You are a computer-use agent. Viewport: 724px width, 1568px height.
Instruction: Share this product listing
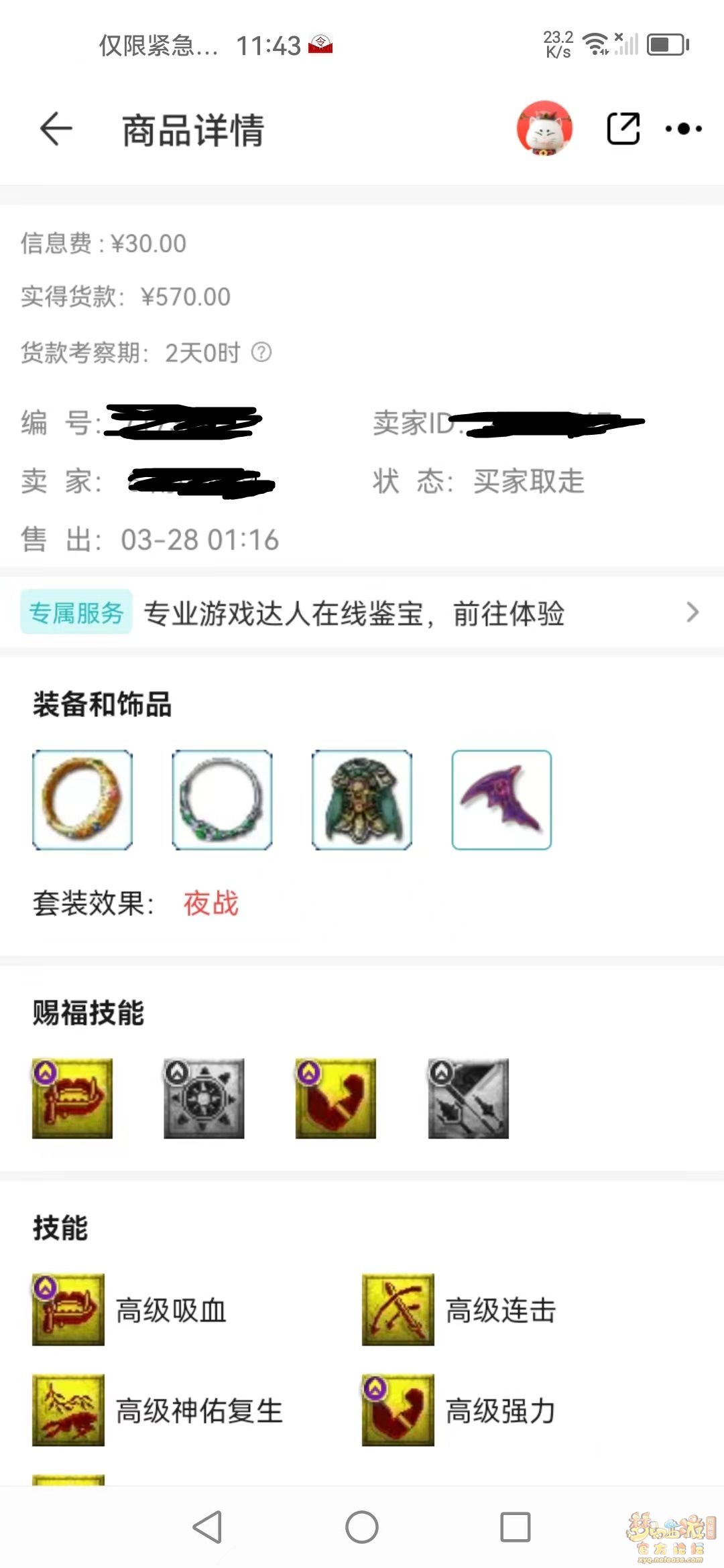[x=623, y=129]
